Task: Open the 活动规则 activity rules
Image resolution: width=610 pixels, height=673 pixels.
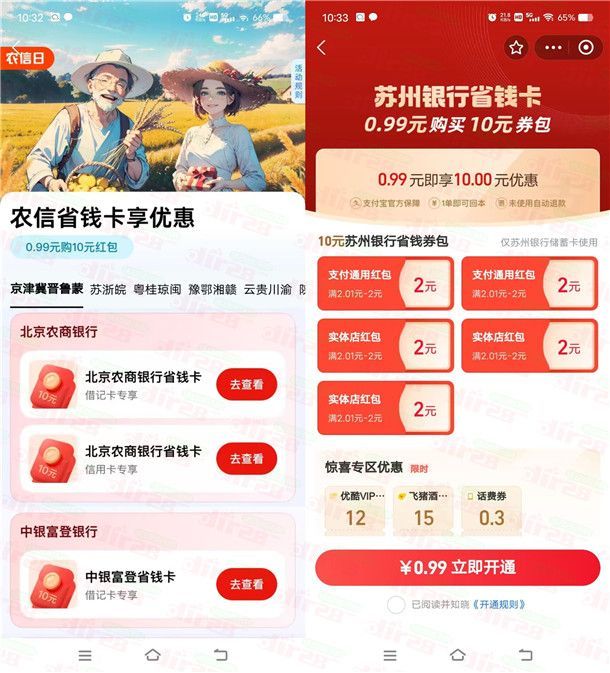Action: tap(298, 84)
